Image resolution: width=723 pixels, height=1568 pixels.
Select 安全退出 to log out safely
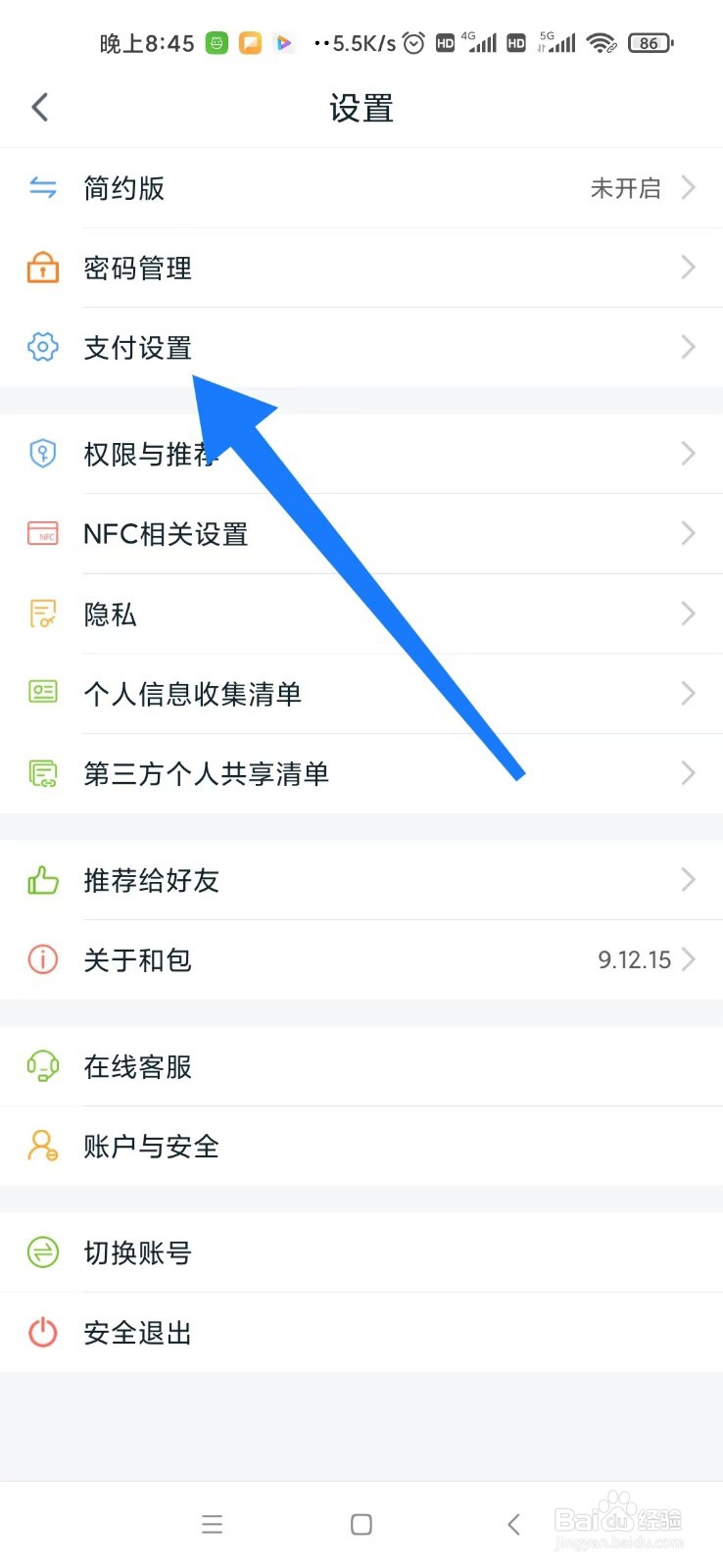(137, 1332)
